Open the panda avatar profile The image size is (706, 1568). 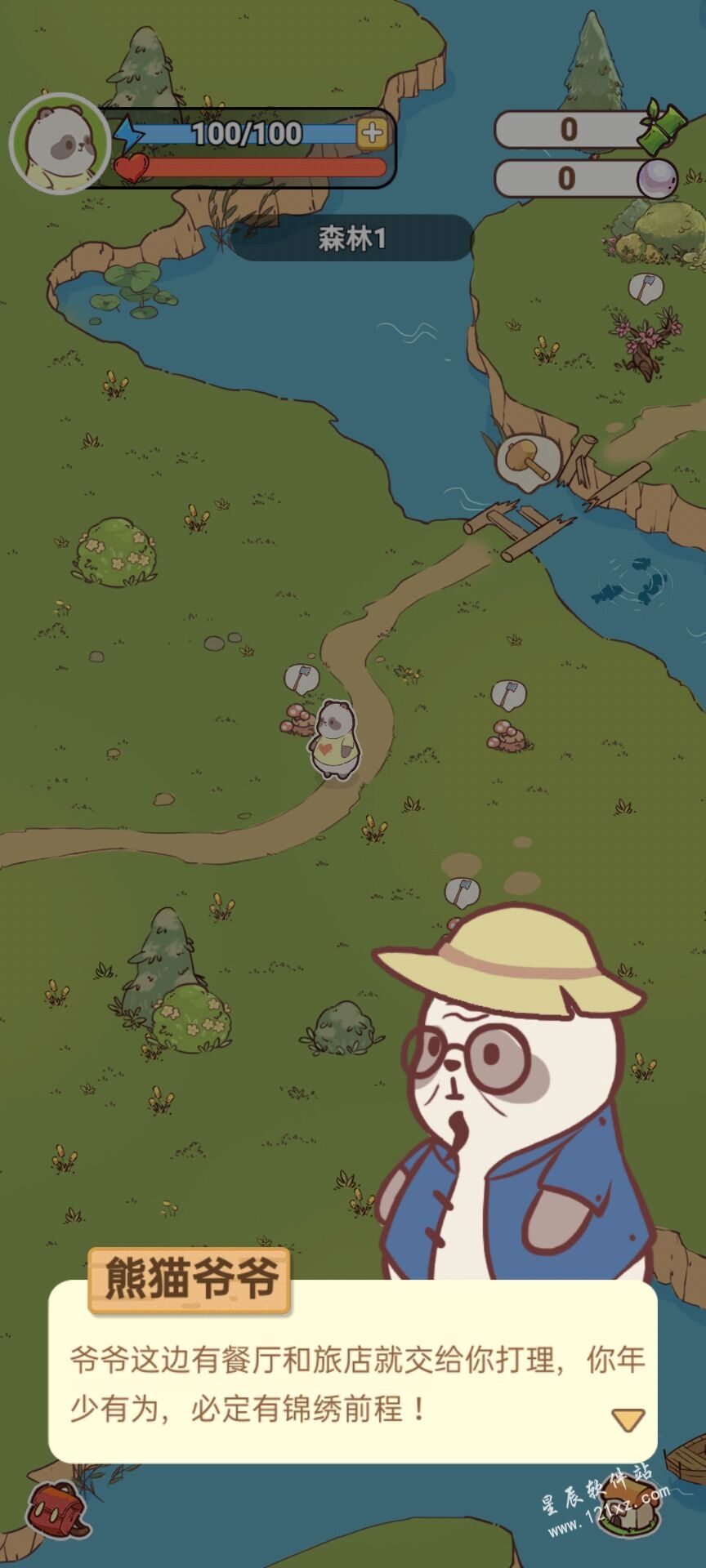[x=60, y=144]
